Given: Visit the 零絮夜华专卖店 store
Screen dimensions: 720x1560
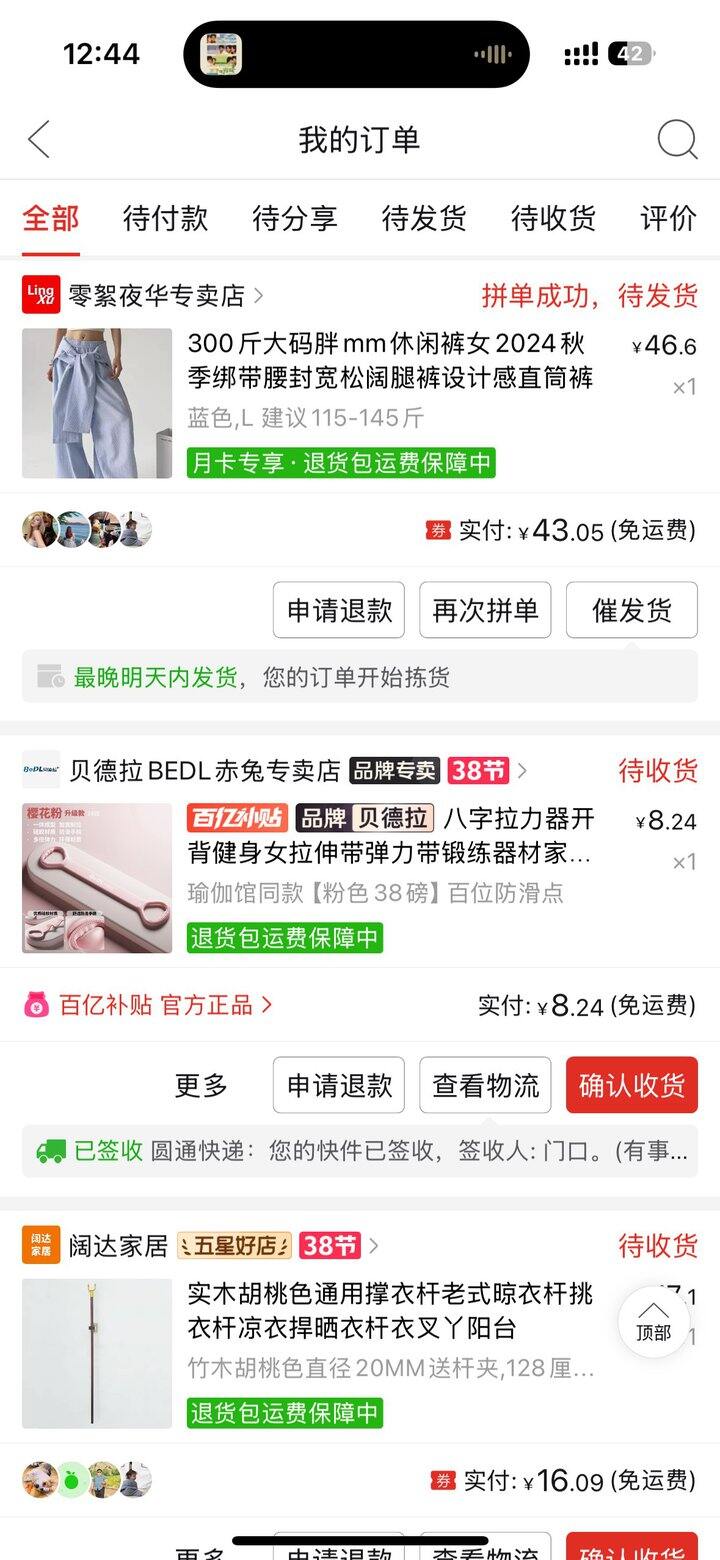Looking at the screenshot, I should [x=156, y=296].
